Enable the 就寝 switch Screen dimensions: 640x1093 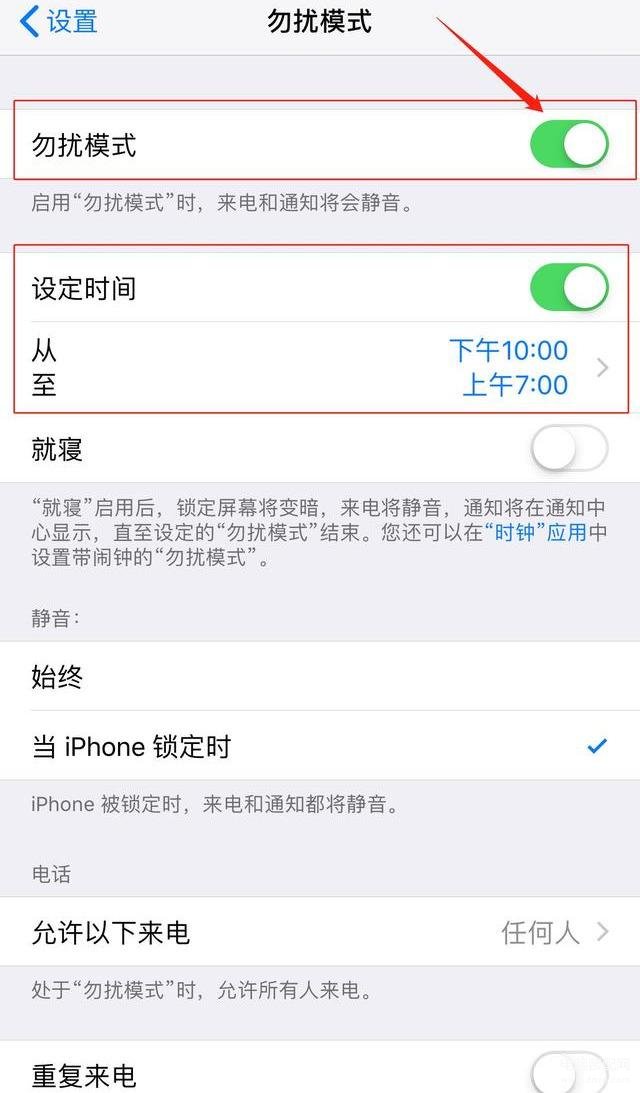coord(568,449)
